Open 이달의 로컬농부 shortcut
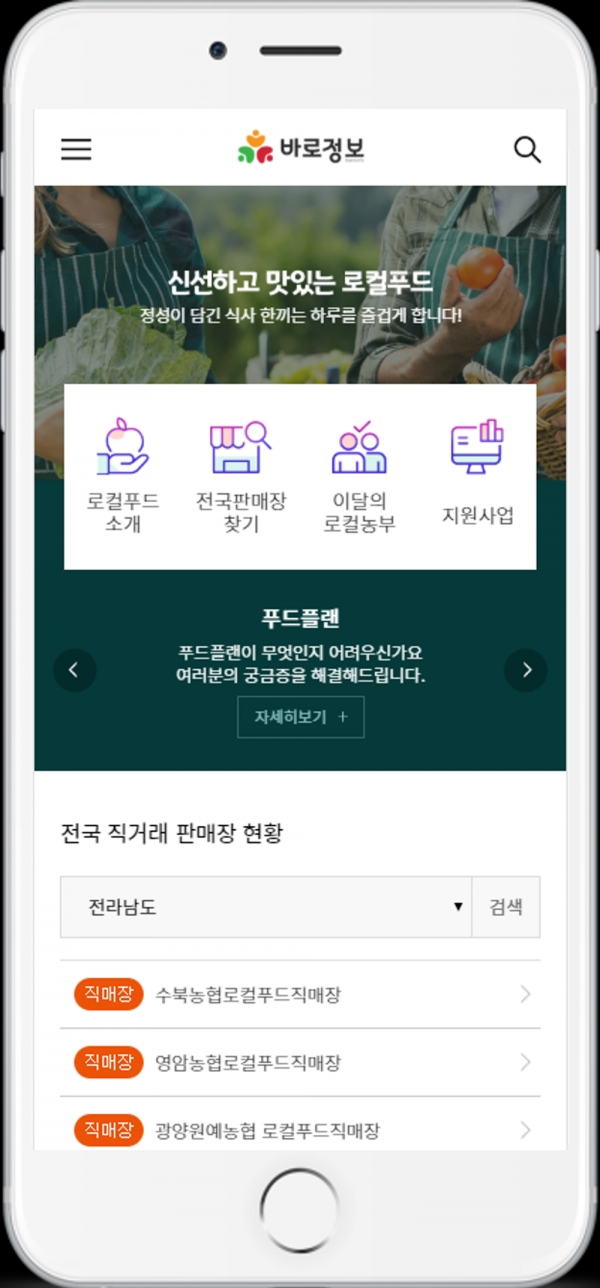Viewport: 600px width, 1288px height. (x=359, y=476)
